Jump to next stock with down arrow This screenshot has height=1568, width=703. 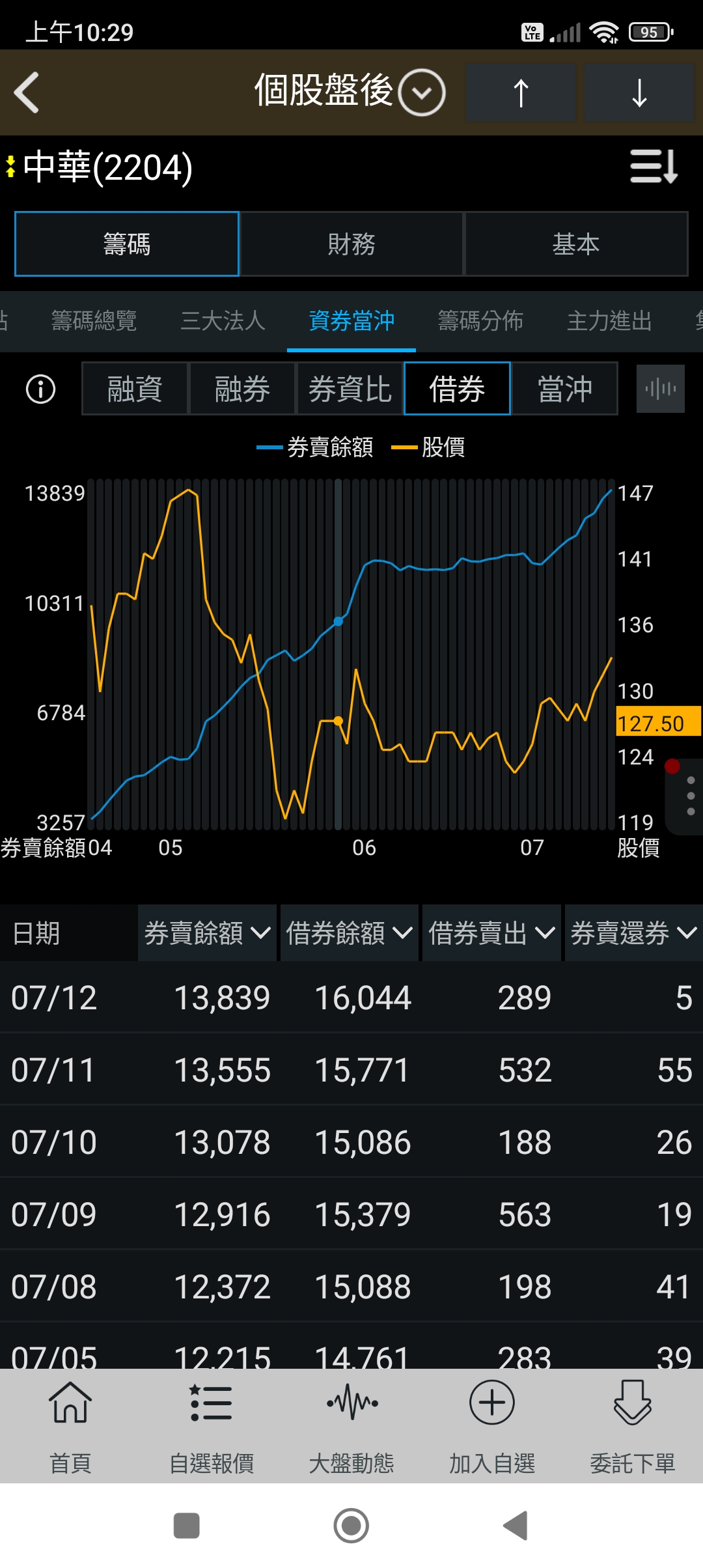click(x=639, y=92)
